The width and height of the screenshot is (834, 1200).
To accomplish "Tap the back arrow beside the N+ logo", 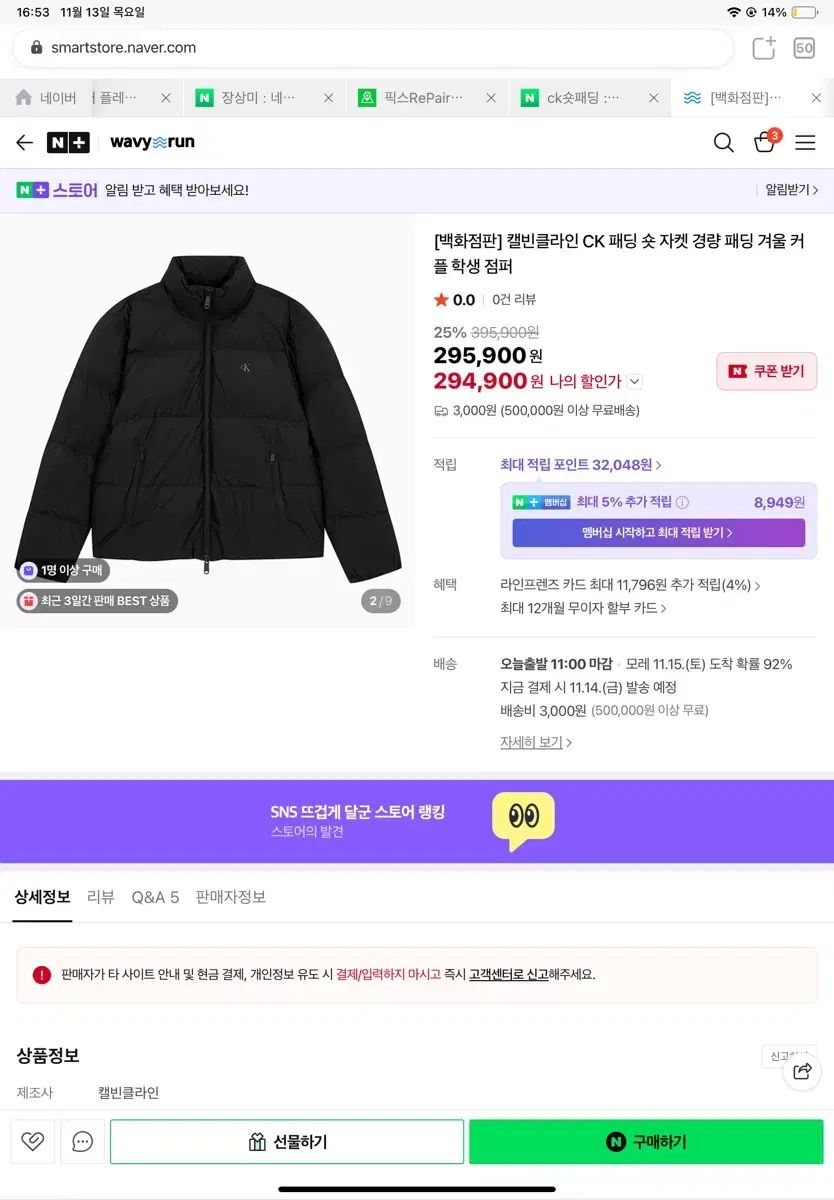I will (24, 142).
